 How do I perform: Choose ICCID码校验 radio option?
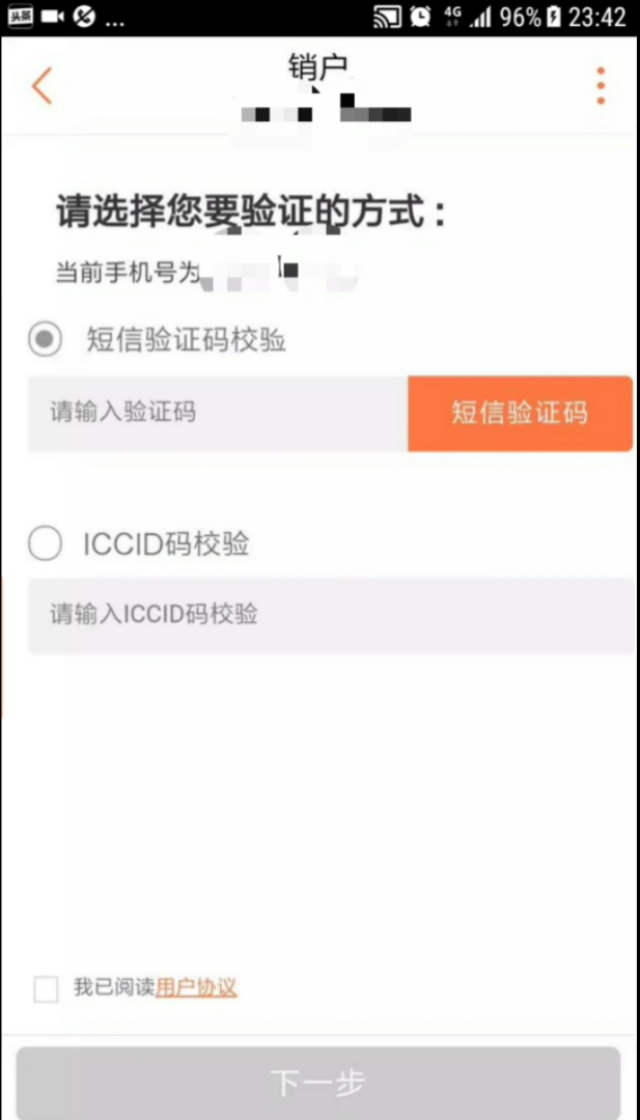pos(44,545)
